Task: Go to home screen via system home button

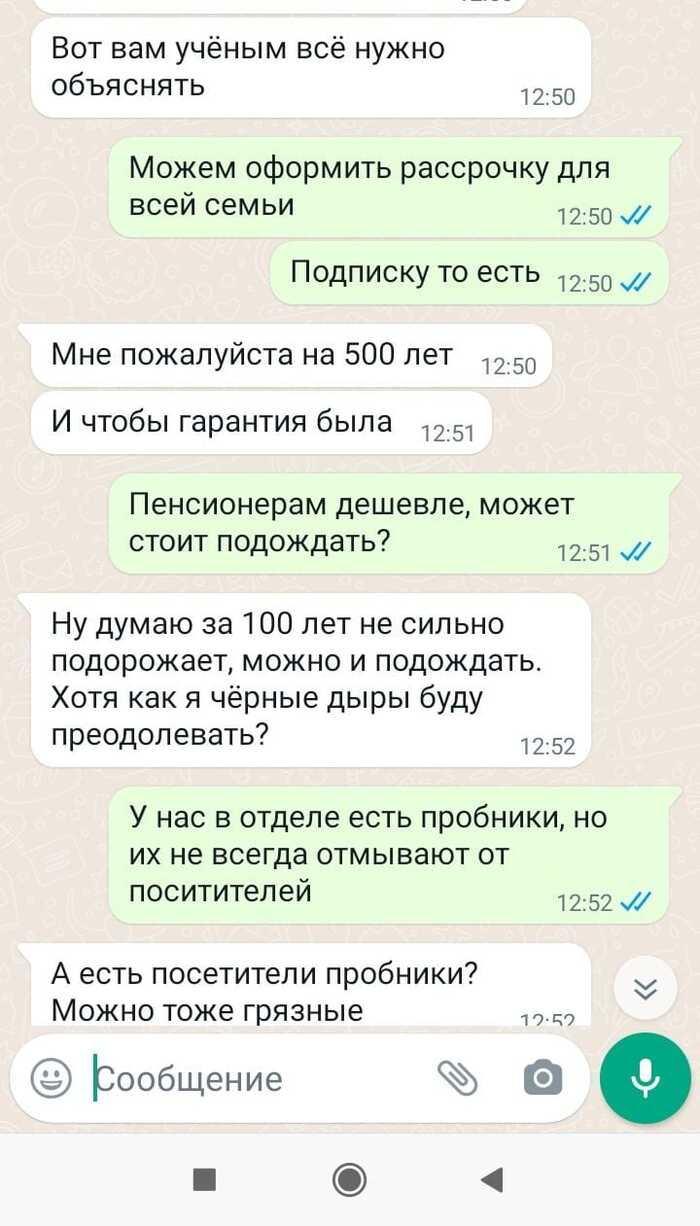Action: click(349, 1180)
